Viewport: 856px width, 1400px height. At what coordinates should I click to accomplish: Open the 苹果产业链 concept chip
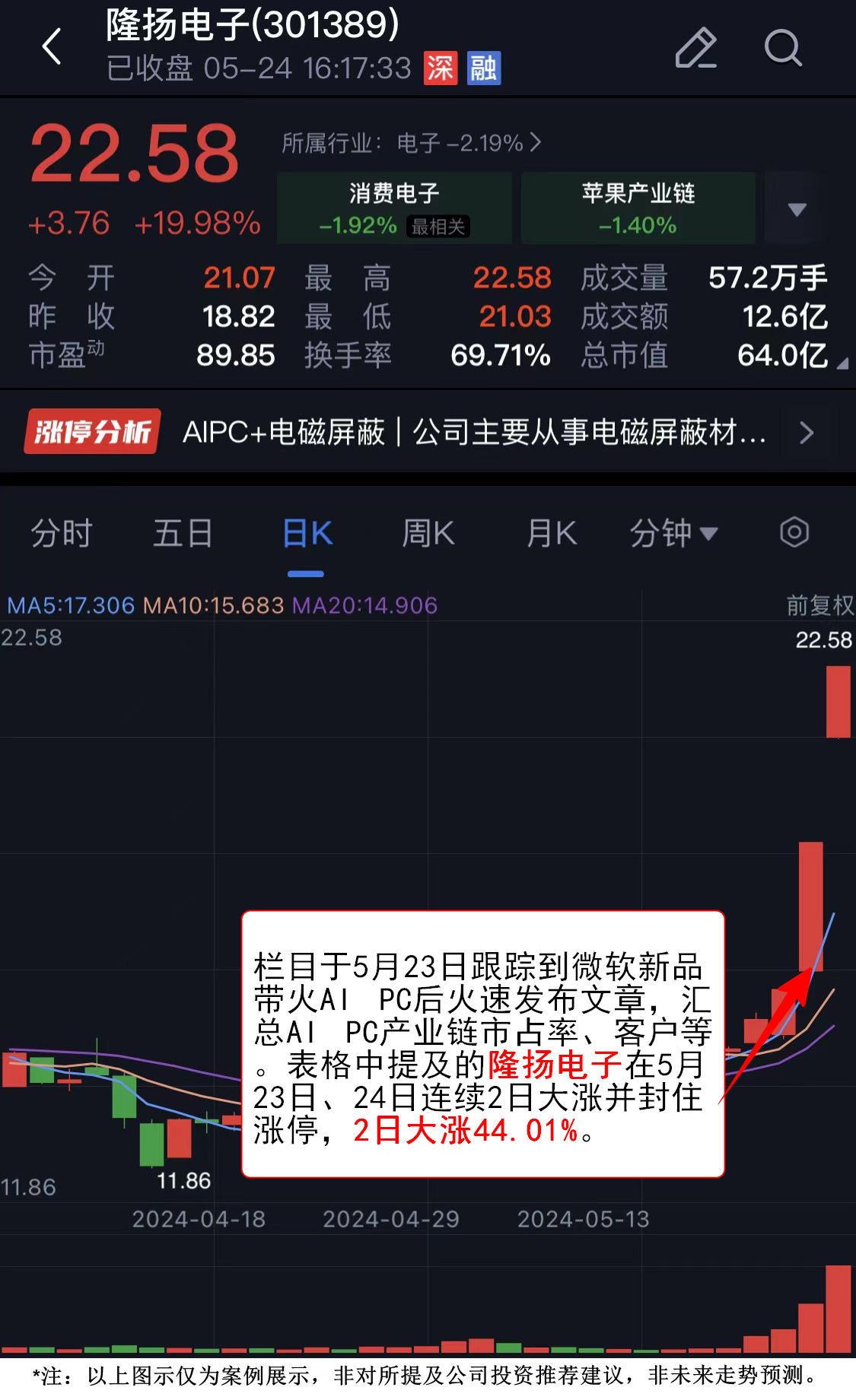[x=638, y=208]
